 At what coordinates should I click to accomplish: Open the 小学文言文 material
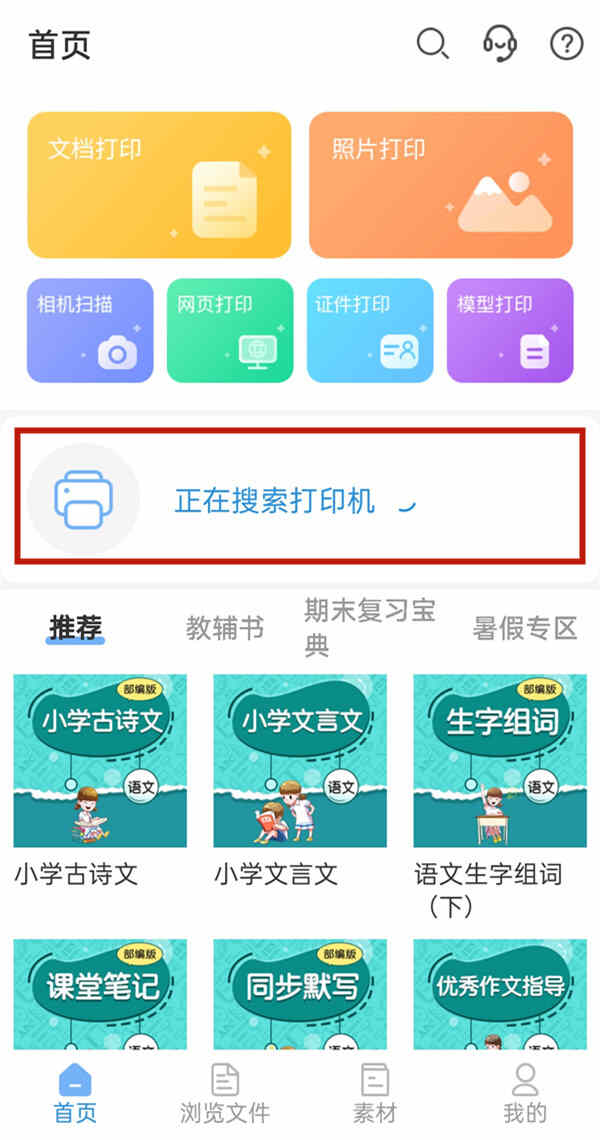coord(300,762)
